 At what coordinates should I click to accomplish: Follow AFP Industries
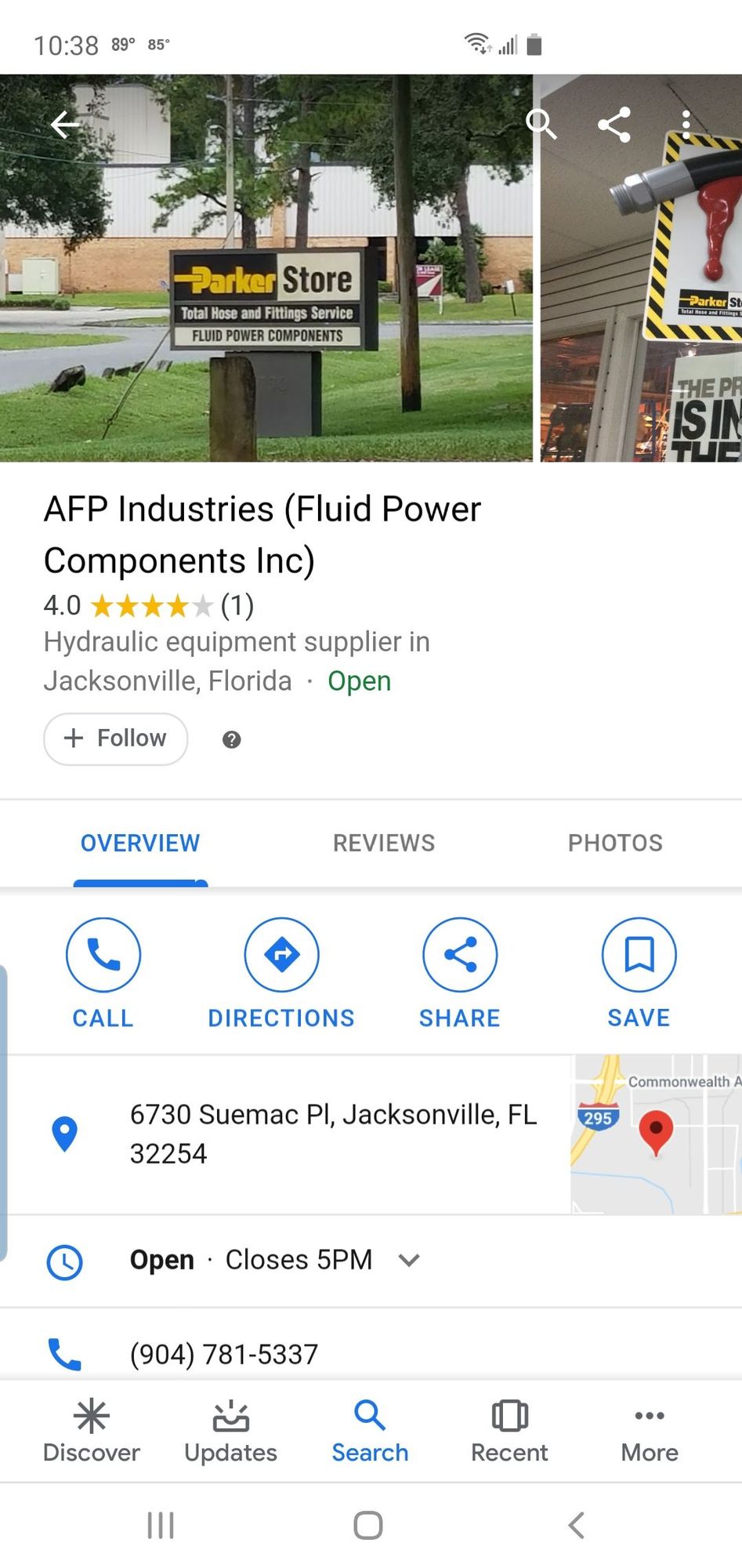click(x=115, y=739)
